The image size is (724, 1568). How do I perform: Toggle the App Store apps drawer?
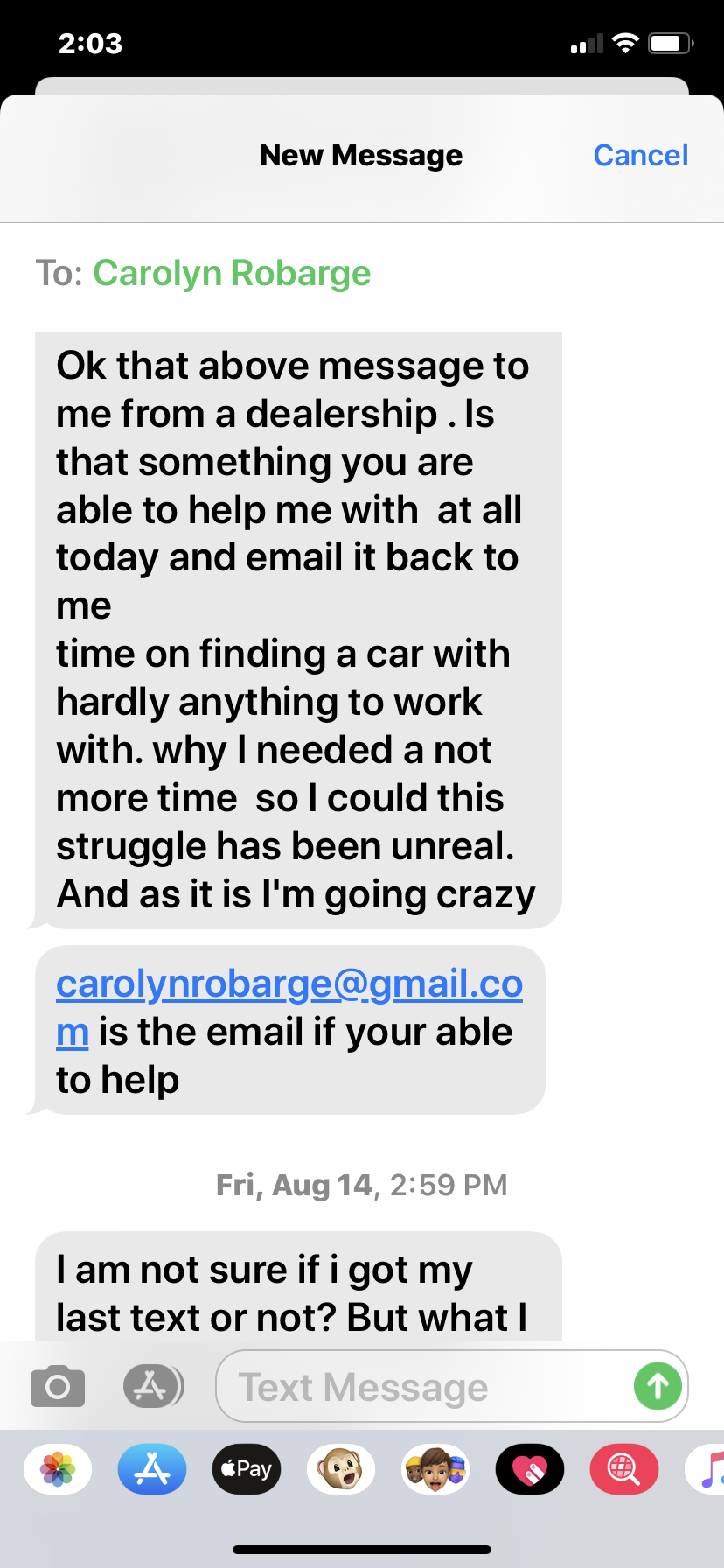tap(153, 1386)
